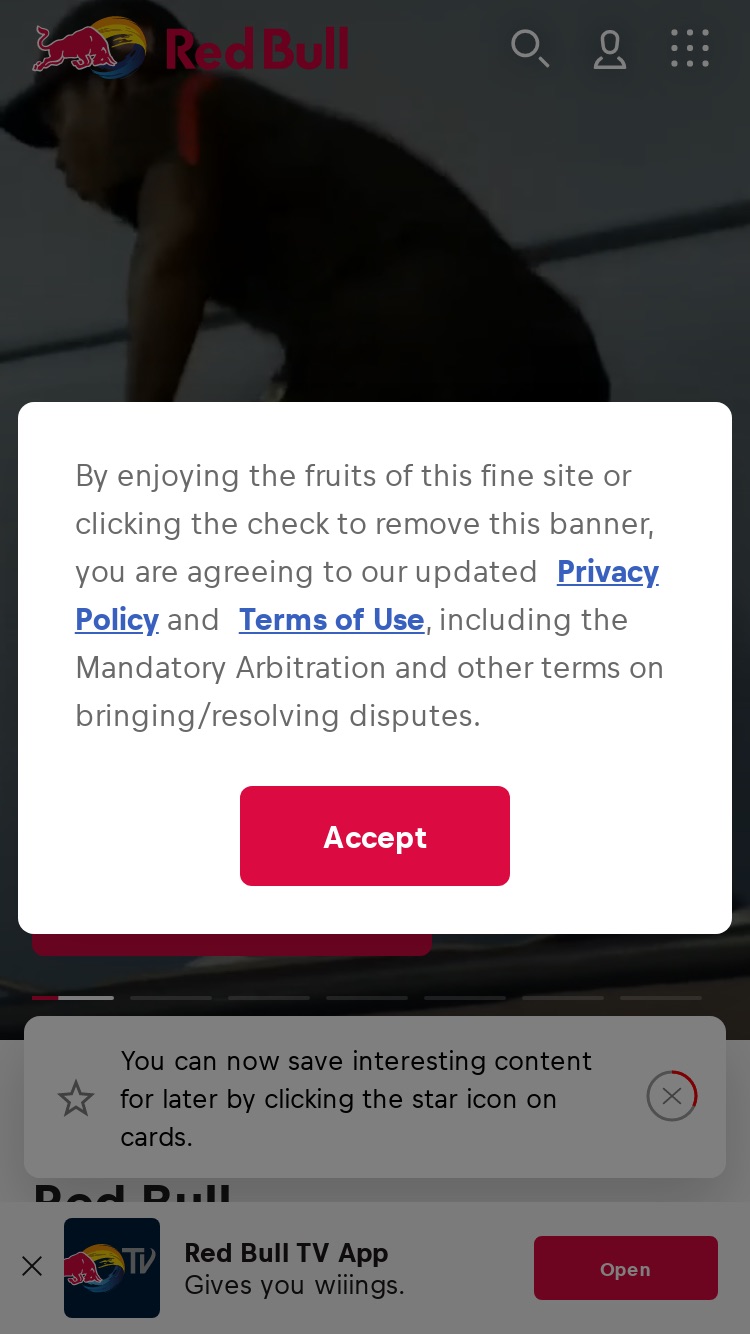This screenshot has width=750, height=1334.
Task: Dismiss the star icon save tip
Action: coord(672,1096)
